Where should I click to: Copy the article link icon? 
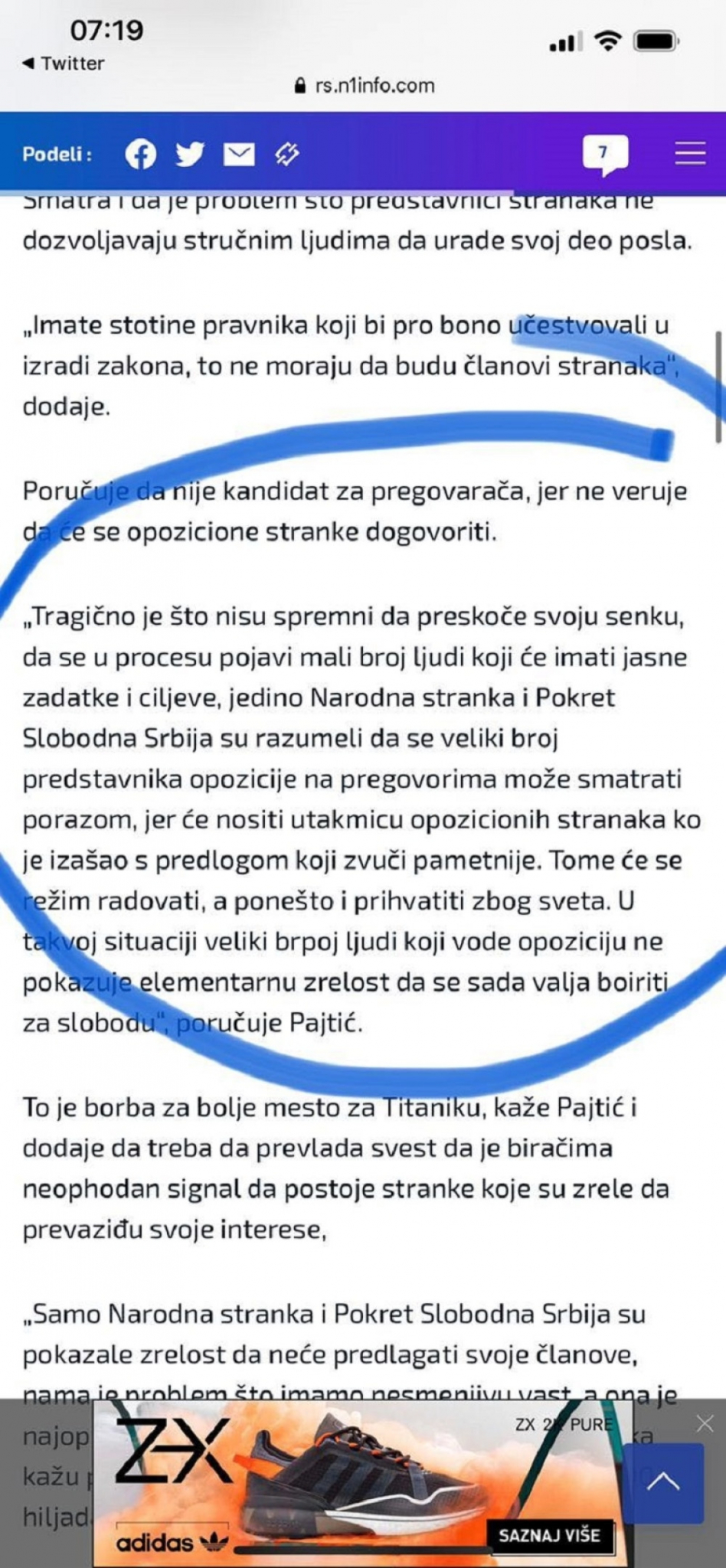[x=286, y=155]
